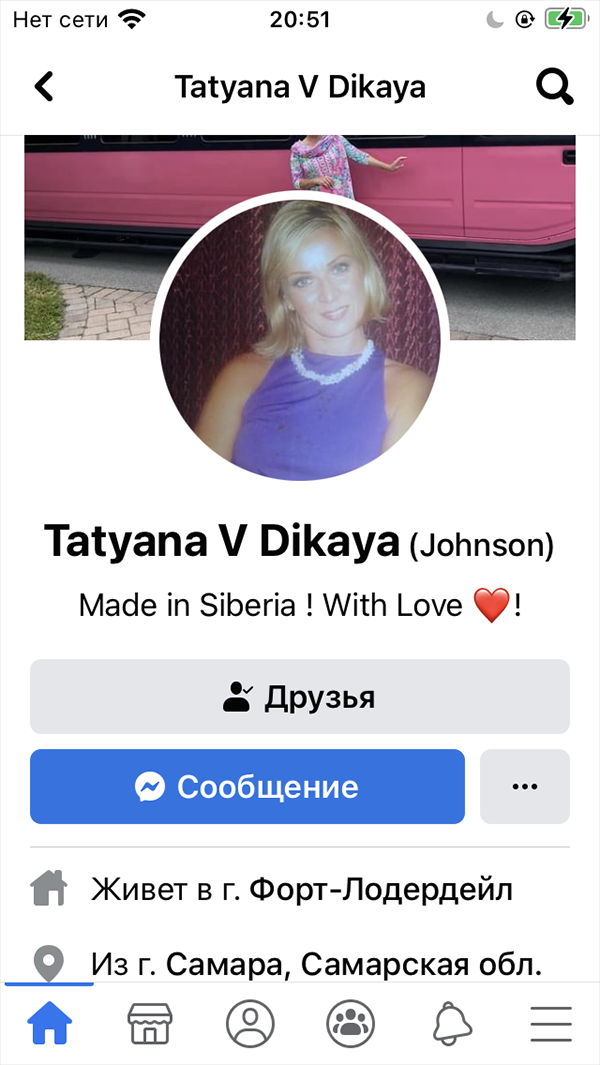Open the hamburger menu tab

(x=551, y=1024)
